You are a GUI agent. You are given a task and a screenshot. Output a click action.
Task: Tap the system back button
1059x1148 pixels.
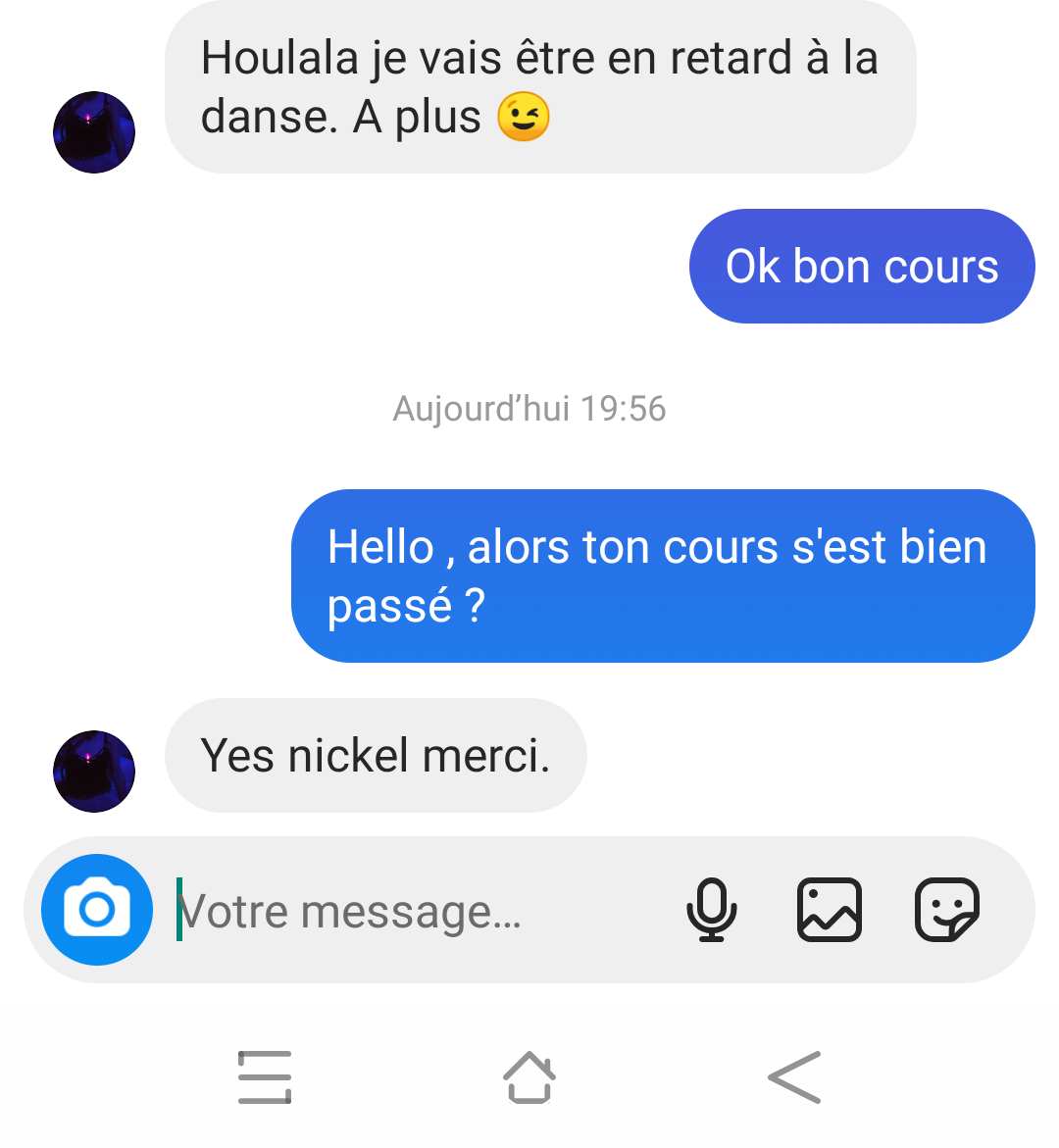click(x=794, y=1077)
